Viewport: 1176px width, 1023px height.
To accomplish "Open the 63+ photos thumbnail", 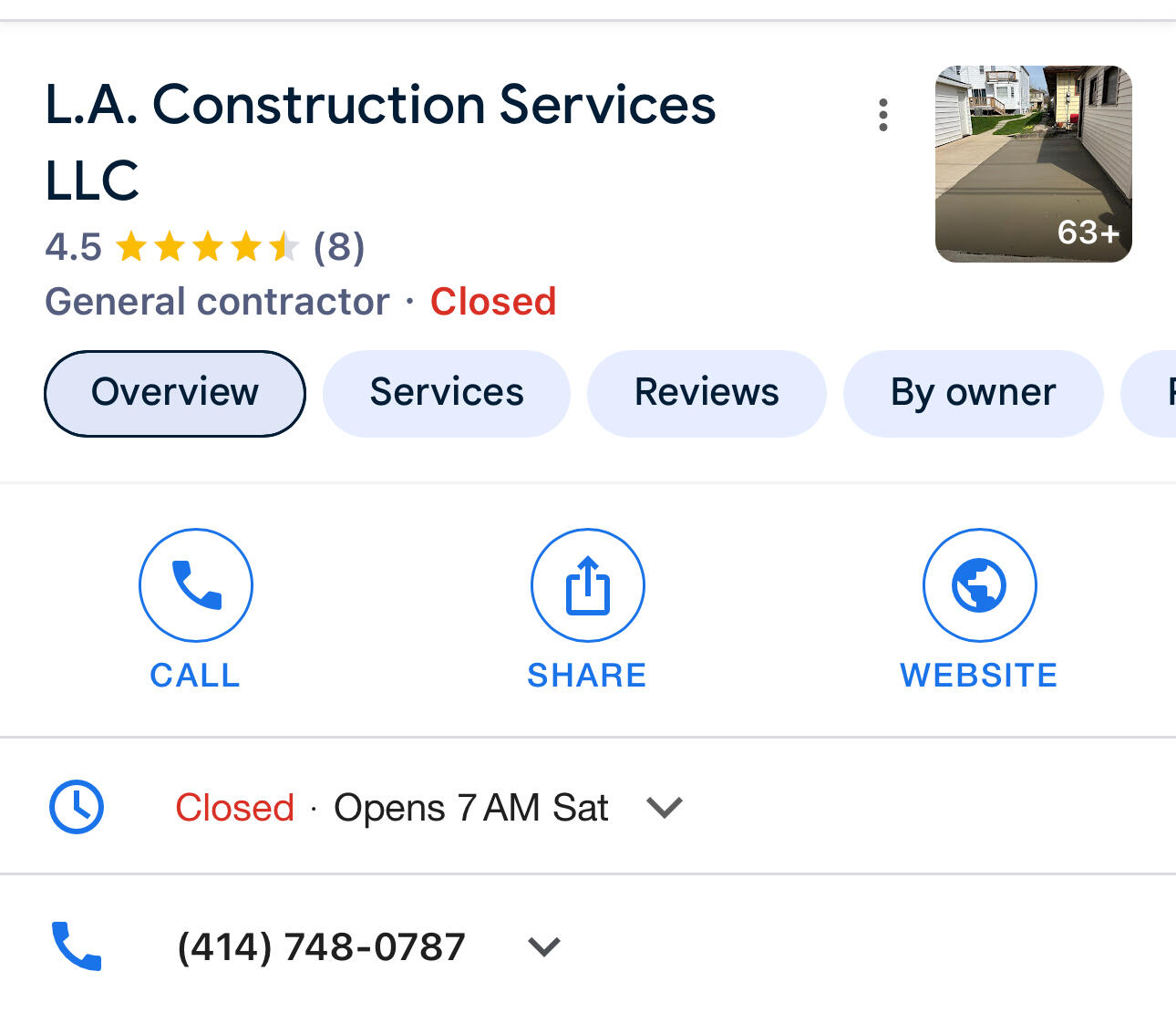I will click(1033, 164).
